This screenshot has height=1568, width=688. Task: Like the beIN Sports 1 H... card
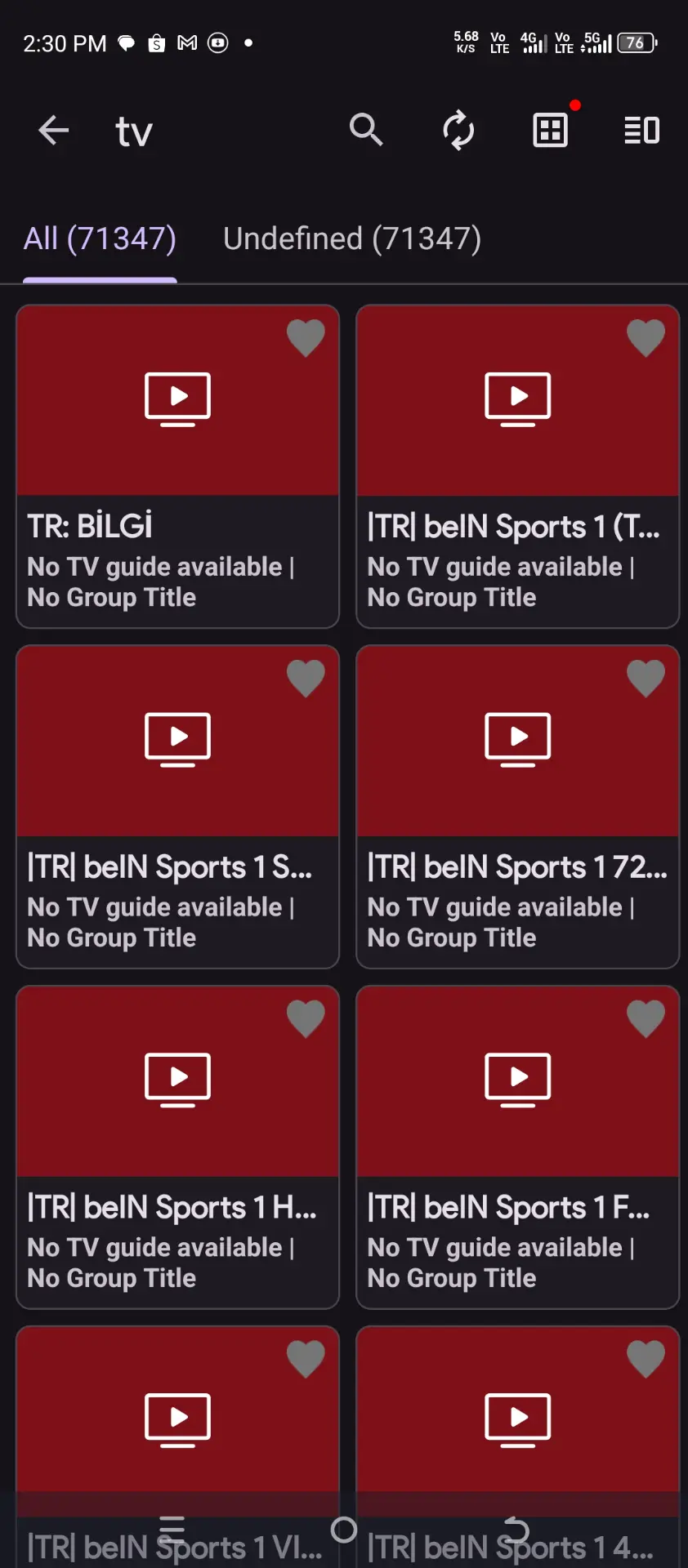[306, 1019]
